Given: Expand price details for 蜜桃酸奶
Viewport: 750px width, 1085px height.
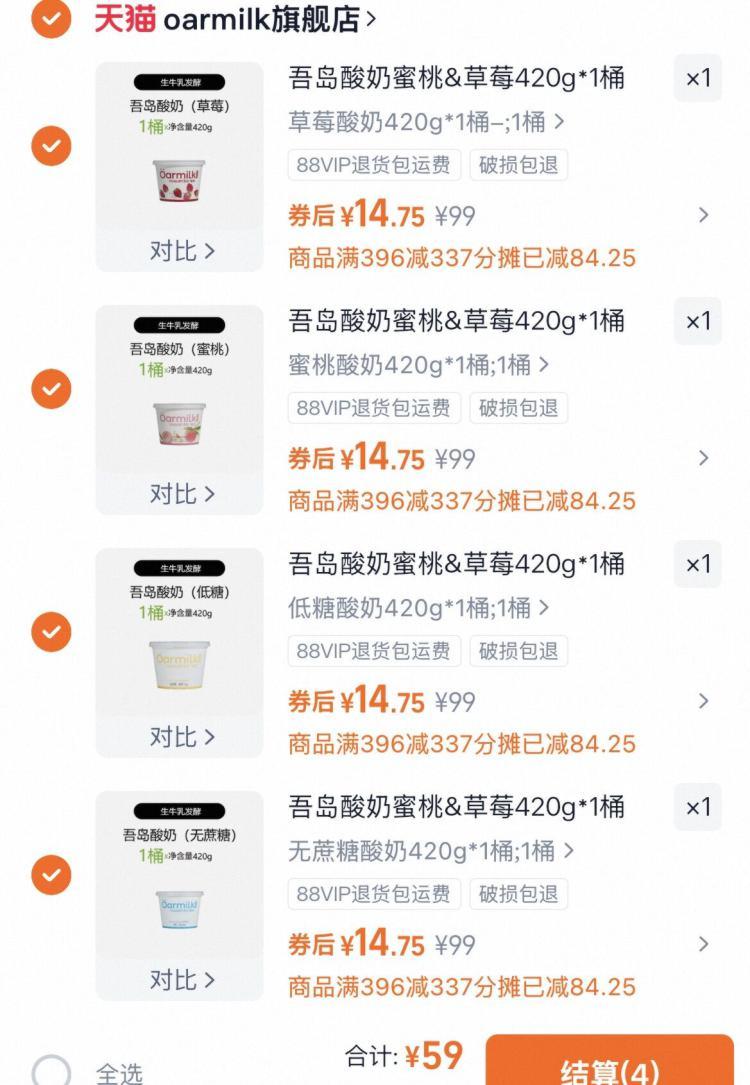Looking at the screenshot, I should click(703, 458).
